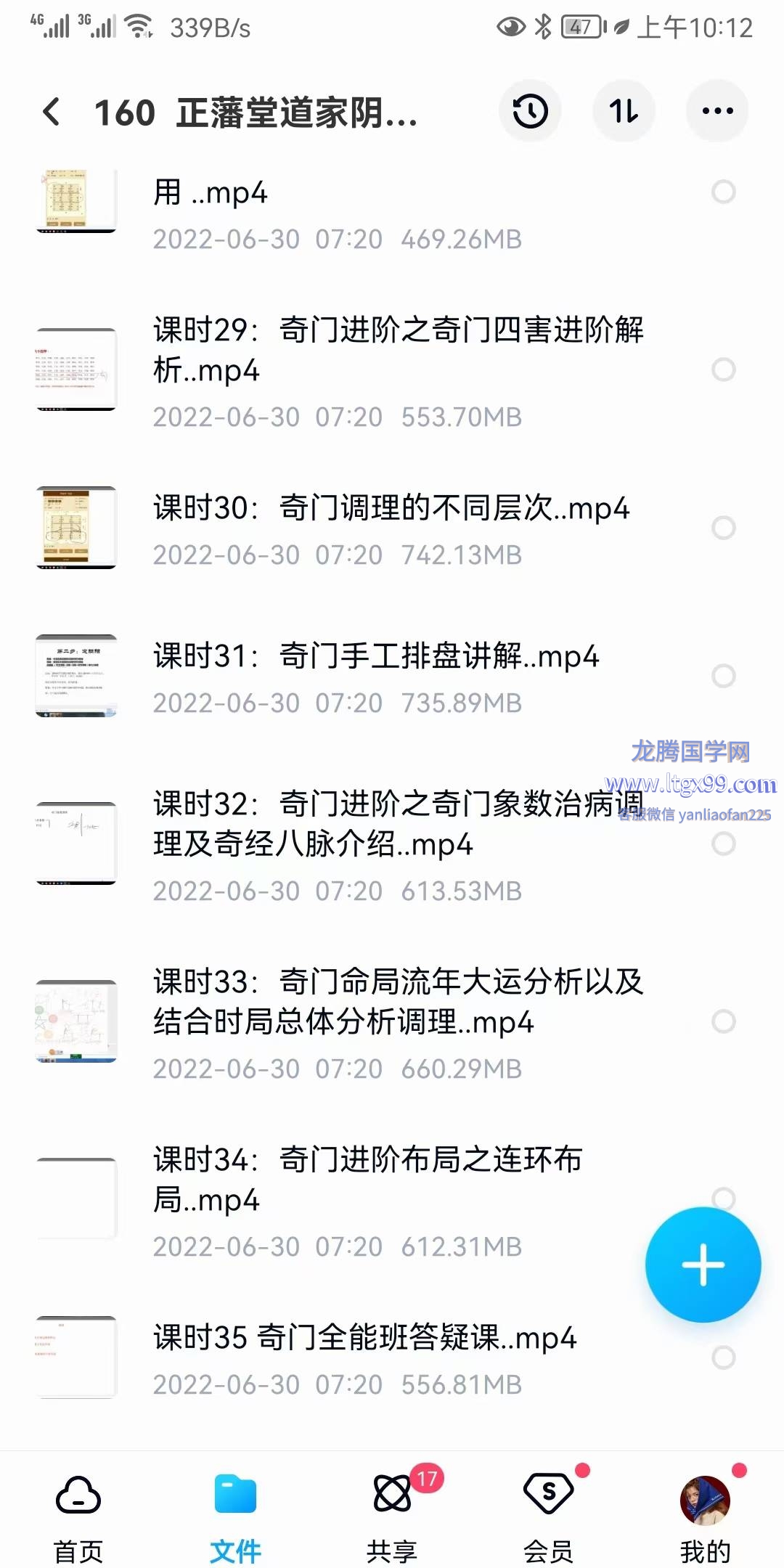Select the checkbox for 课时35 file
The width and height of the screenshot is (784, 1568).
coord(723,1357)
